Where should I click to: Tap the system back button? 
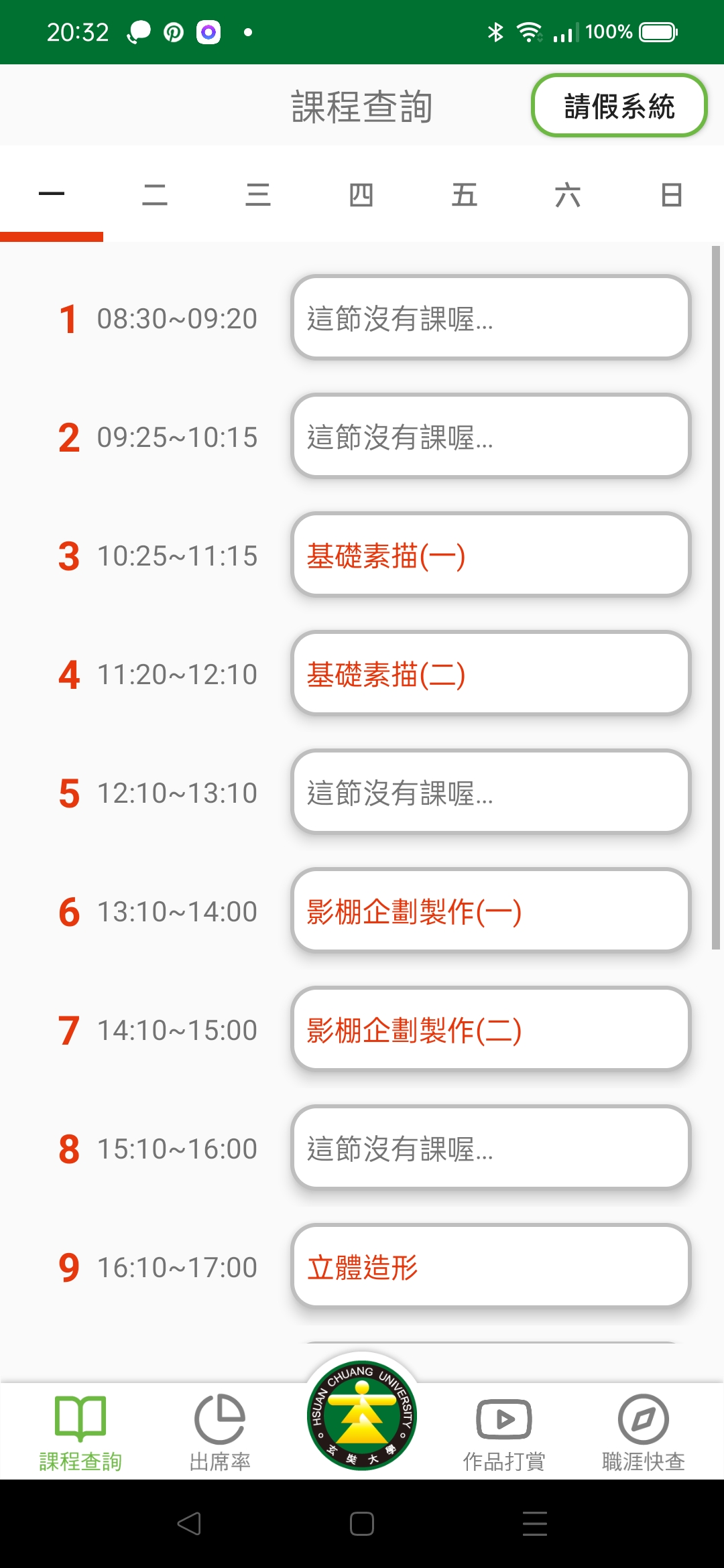189,1524
